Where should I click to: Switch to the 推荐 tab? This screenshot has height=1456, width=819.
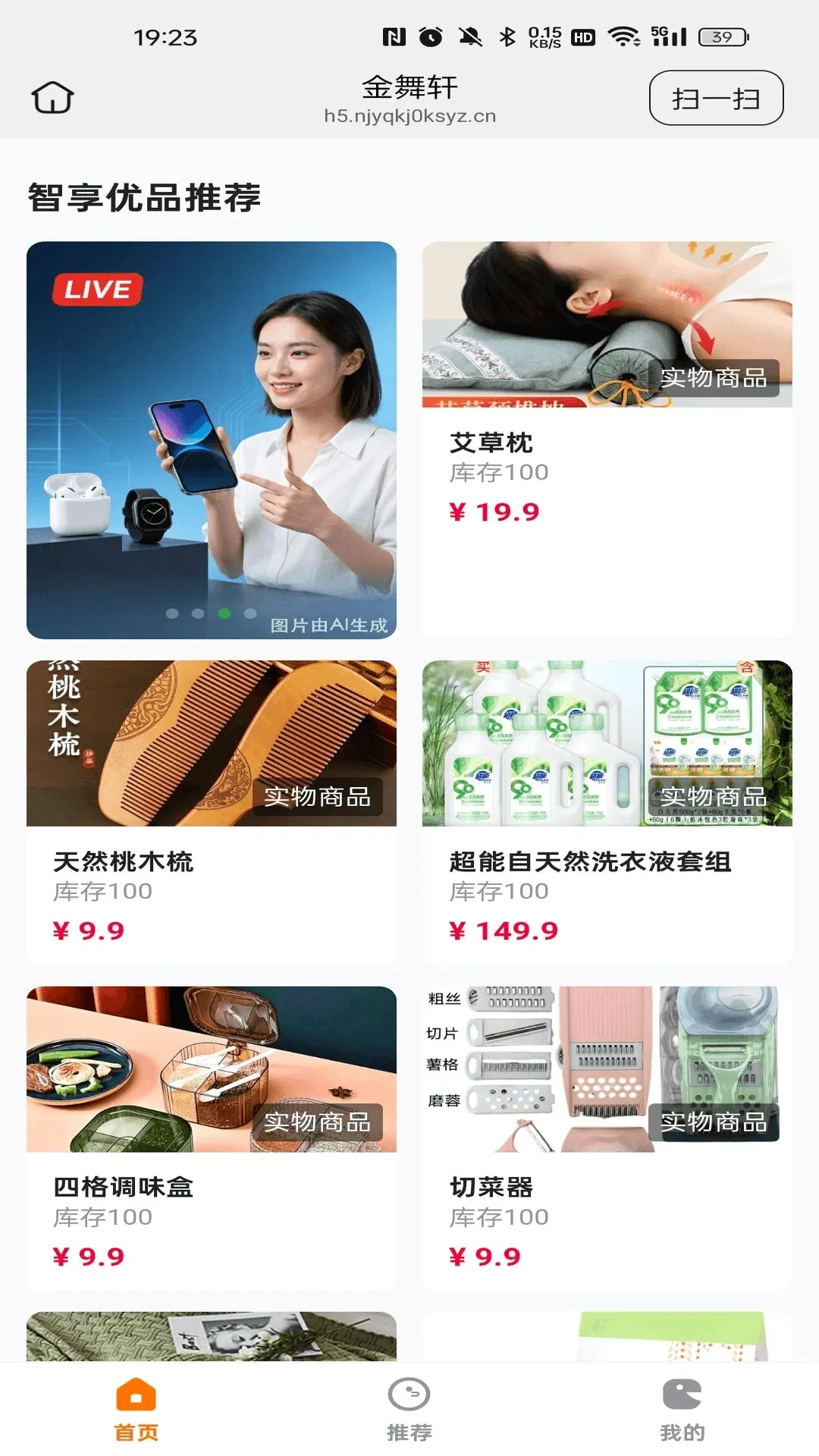tap(409, 1410)
